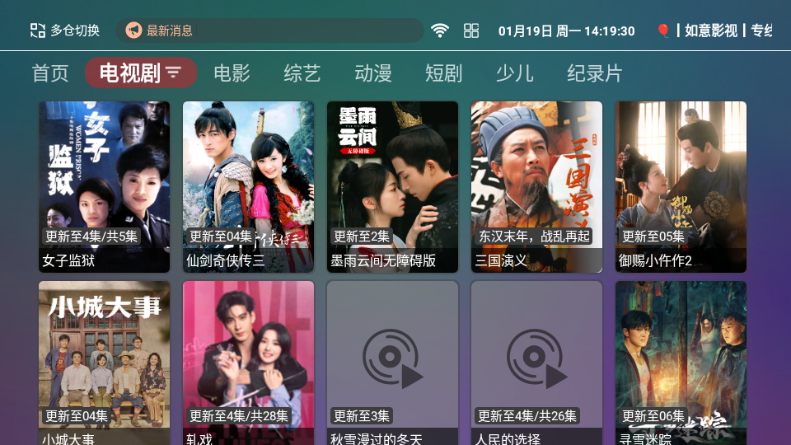Switch to 动漫 tab

click(x=373, y=73)
